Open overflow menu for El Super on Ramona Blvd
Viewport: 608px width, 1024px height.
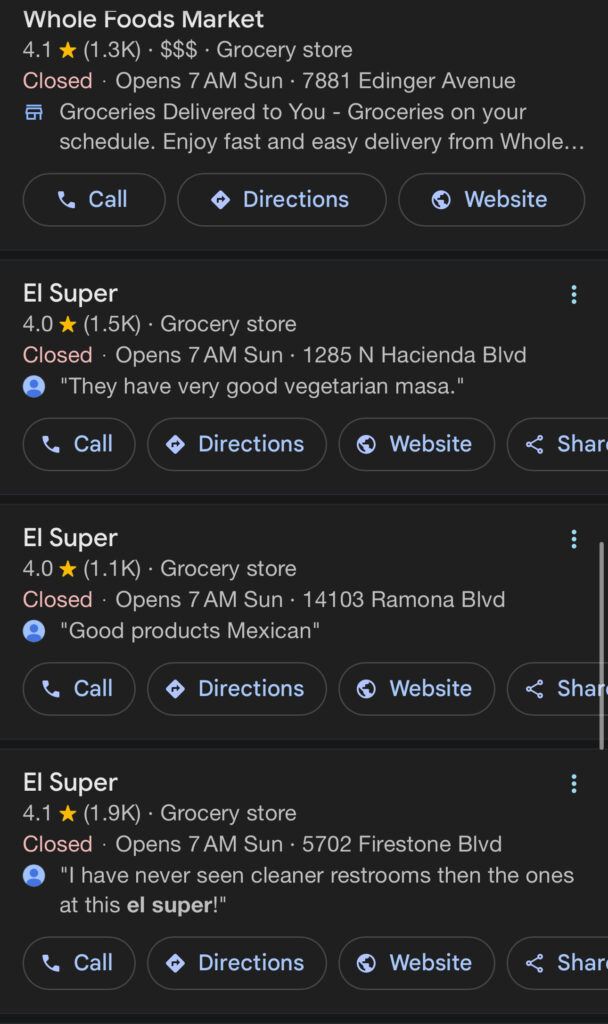(573, 539)
